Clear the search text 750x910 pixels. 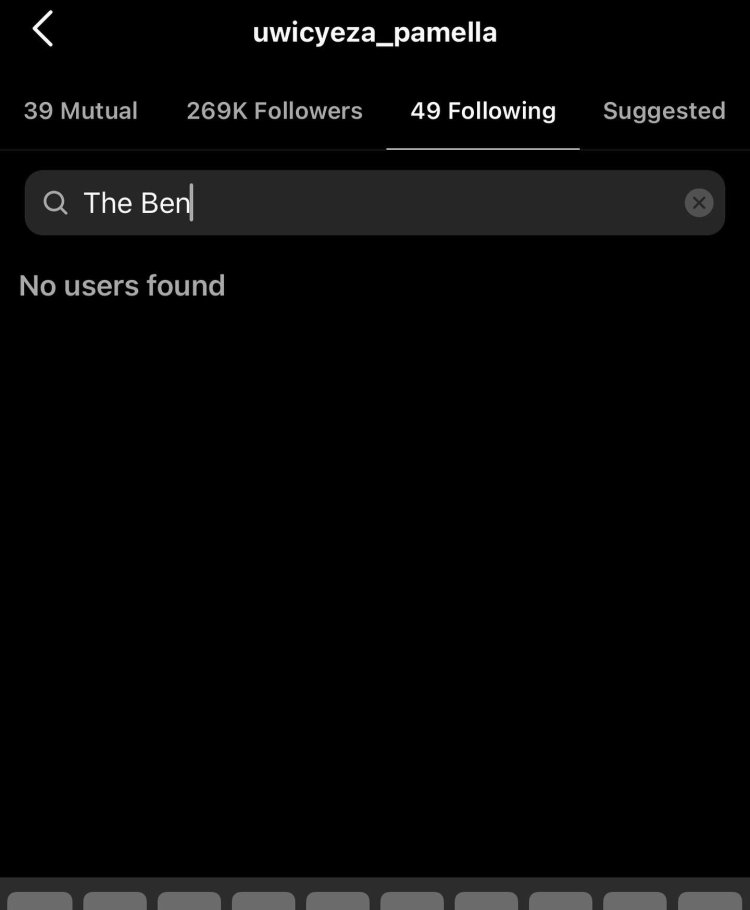(x=699, y=203)
